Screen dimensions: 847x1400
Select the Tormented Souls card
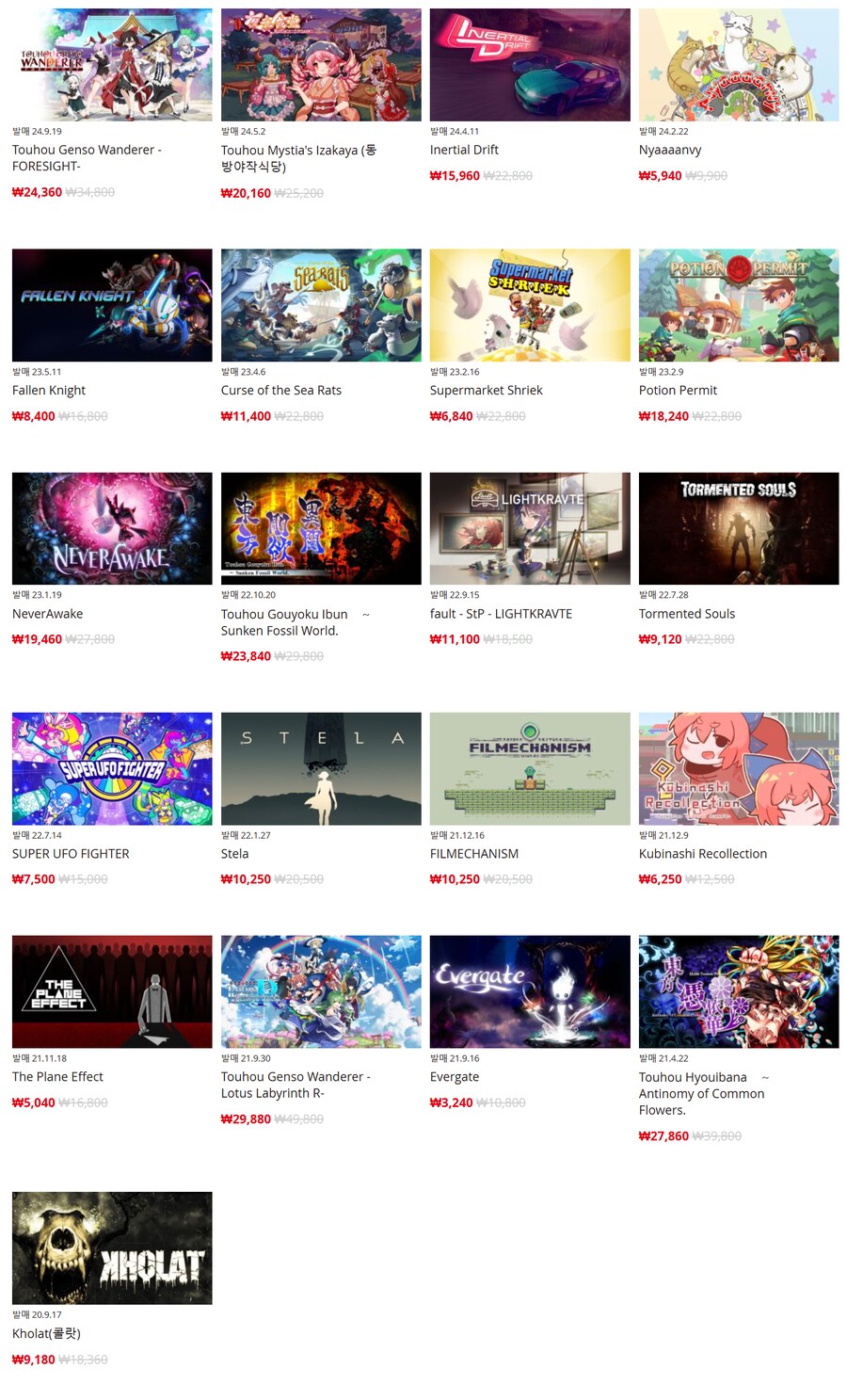point(739,528)
